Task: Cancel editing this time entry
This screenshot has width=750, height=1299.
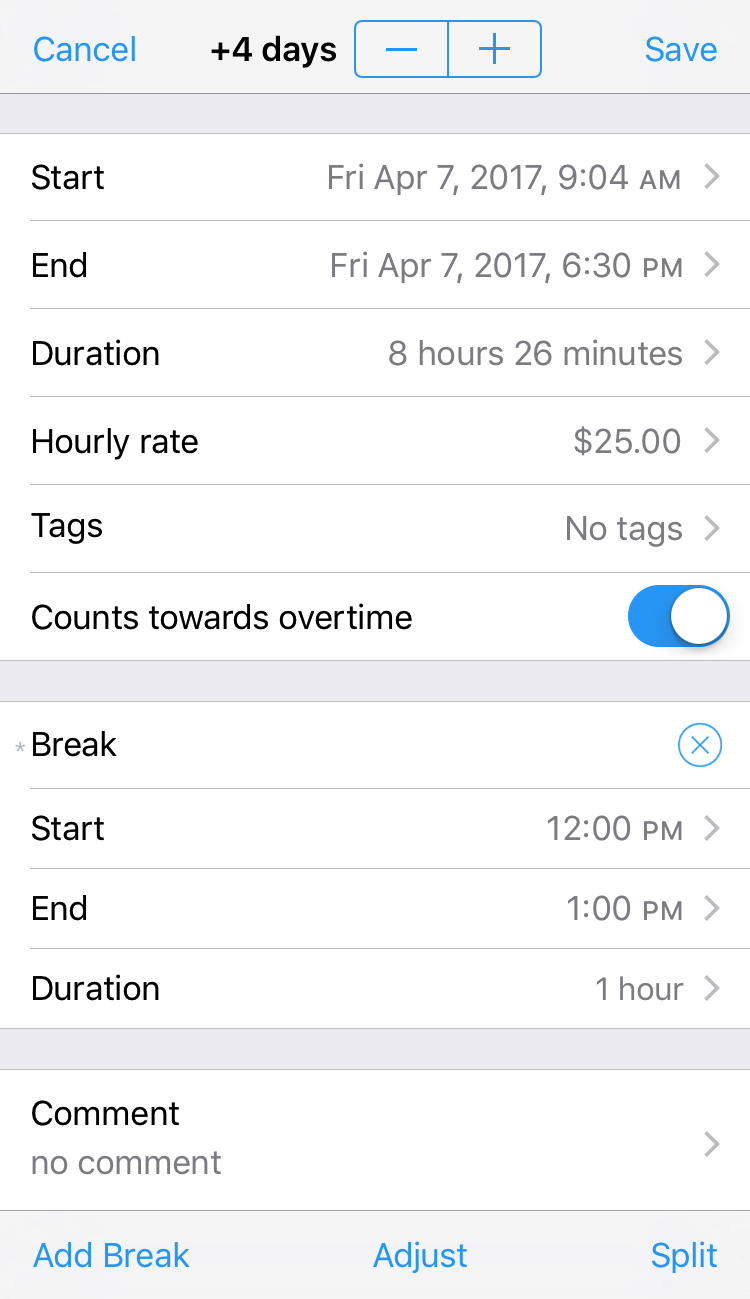Action: pos(85,49)
